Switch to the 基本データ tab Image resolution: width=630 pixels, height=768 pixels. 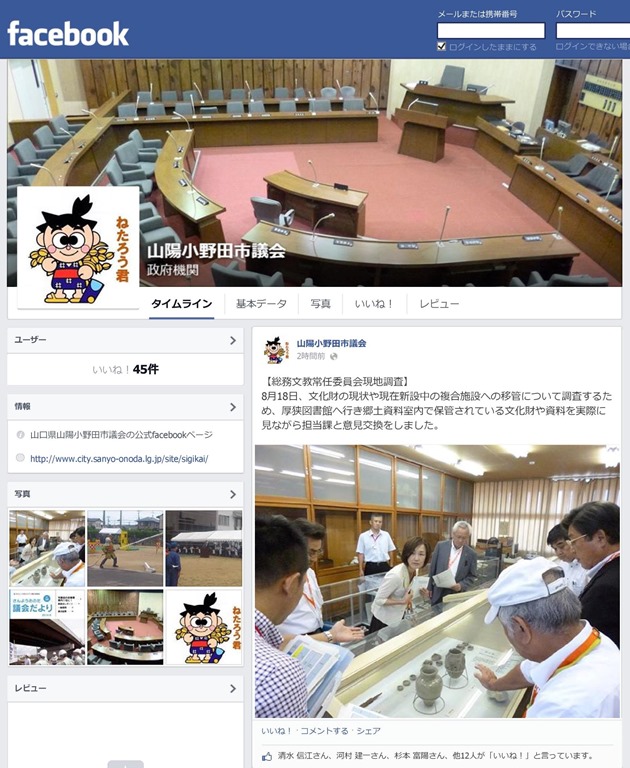tap(261, 304)
